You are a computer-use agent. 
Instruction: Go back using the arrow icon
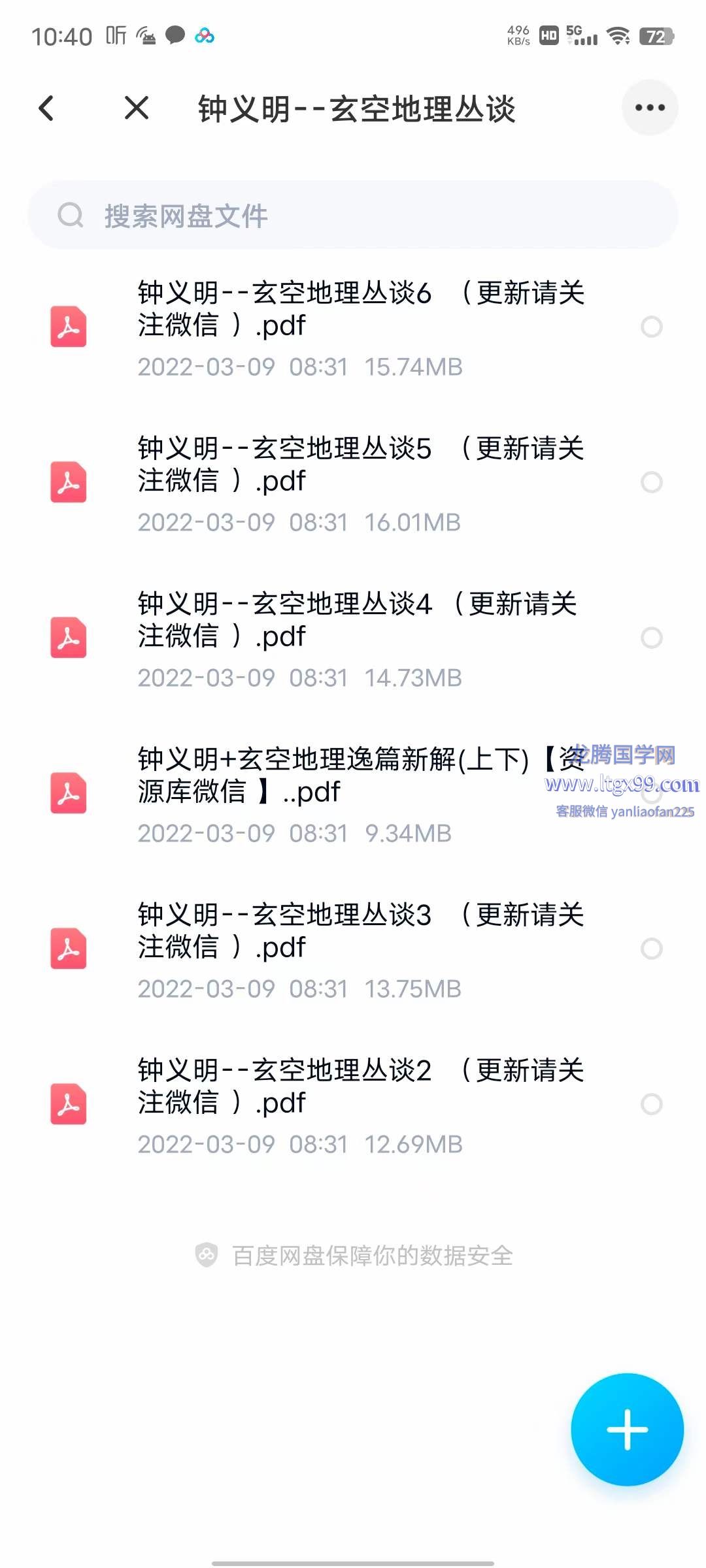pyautogui.click(x=46, y=108)
